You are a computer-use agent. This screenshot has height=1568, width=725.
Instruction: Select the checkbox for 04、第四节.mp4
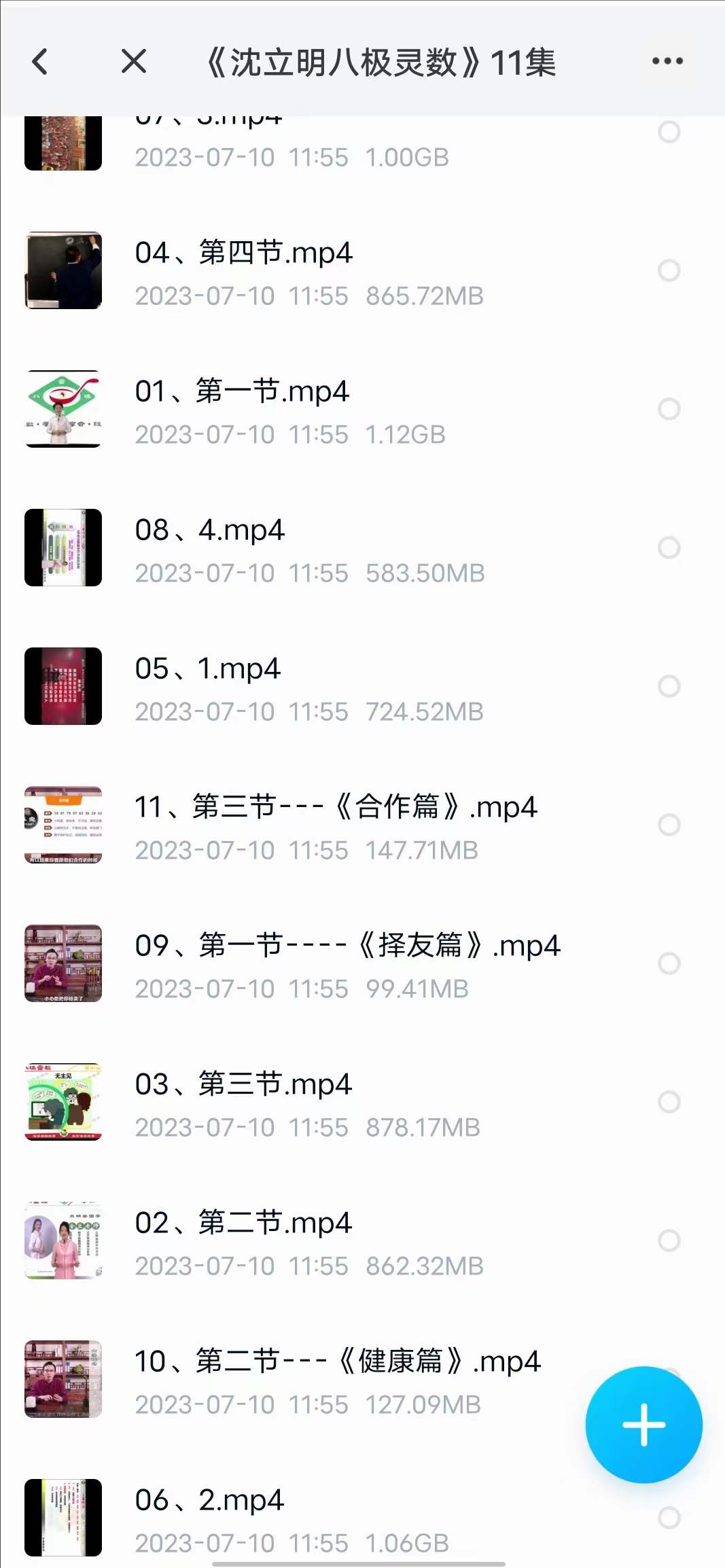(669, 270)
